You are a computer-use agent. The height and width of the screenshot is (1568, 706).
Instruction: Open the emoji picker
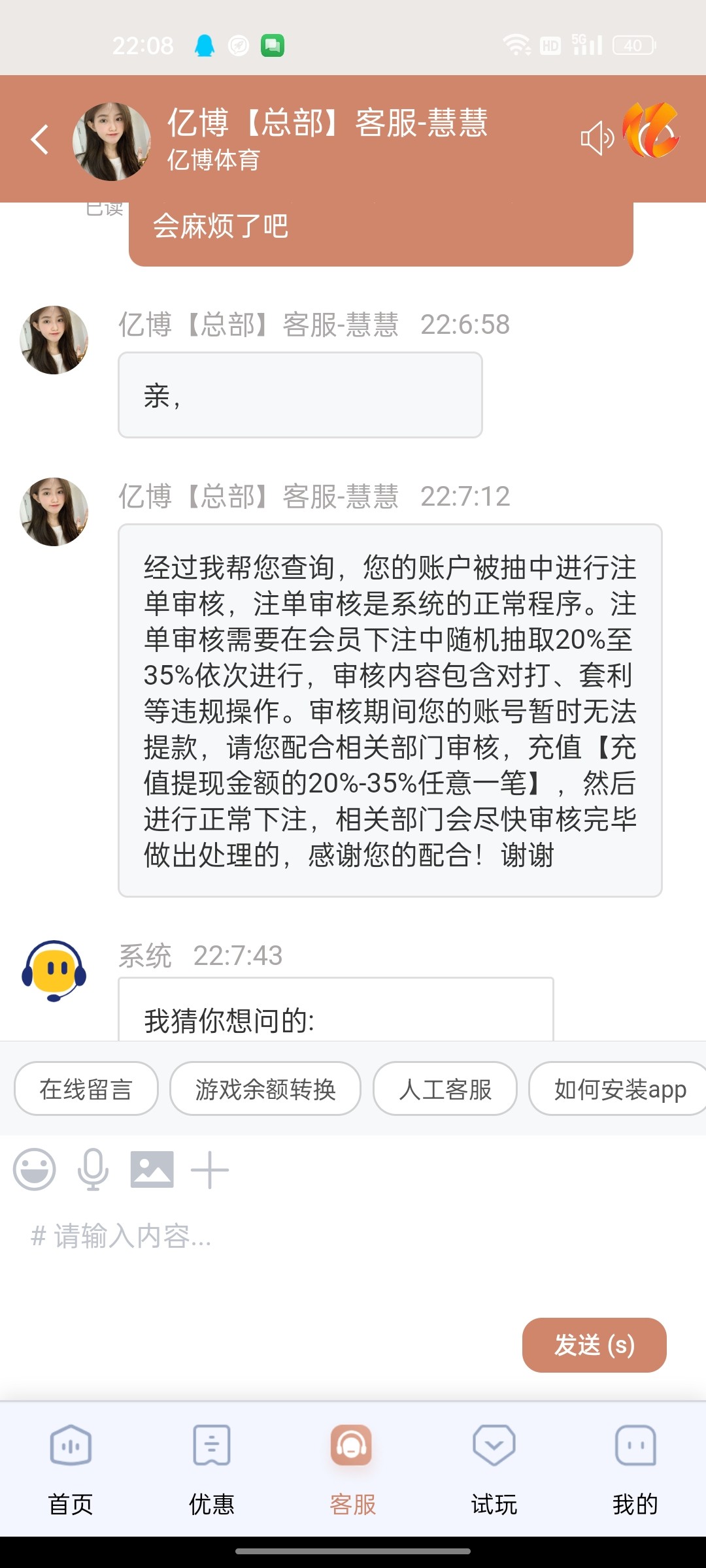point(35,1169)
